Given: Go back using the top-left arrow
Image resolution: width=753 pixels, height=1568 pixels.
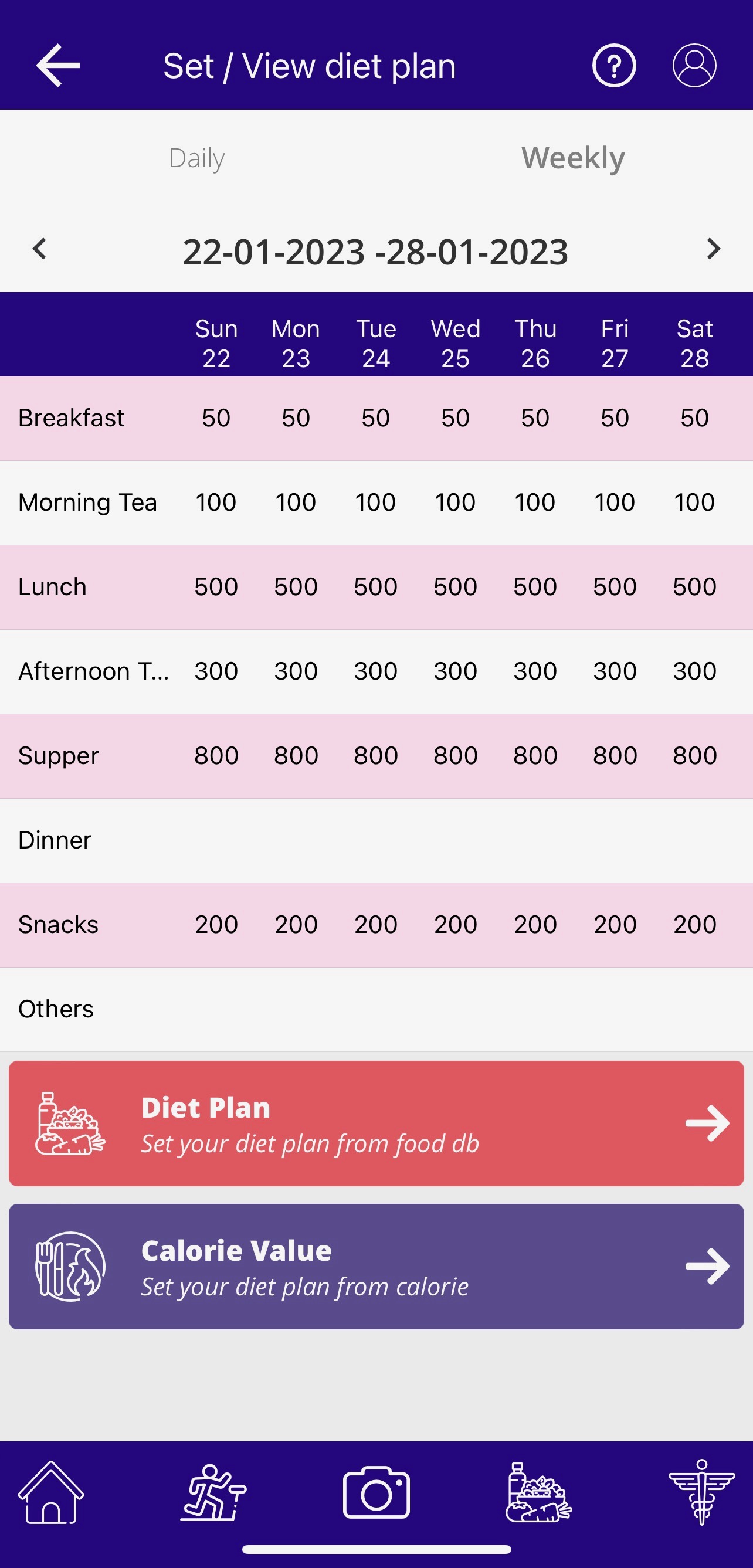Looking at the screenshot, I should coord(58,65).
